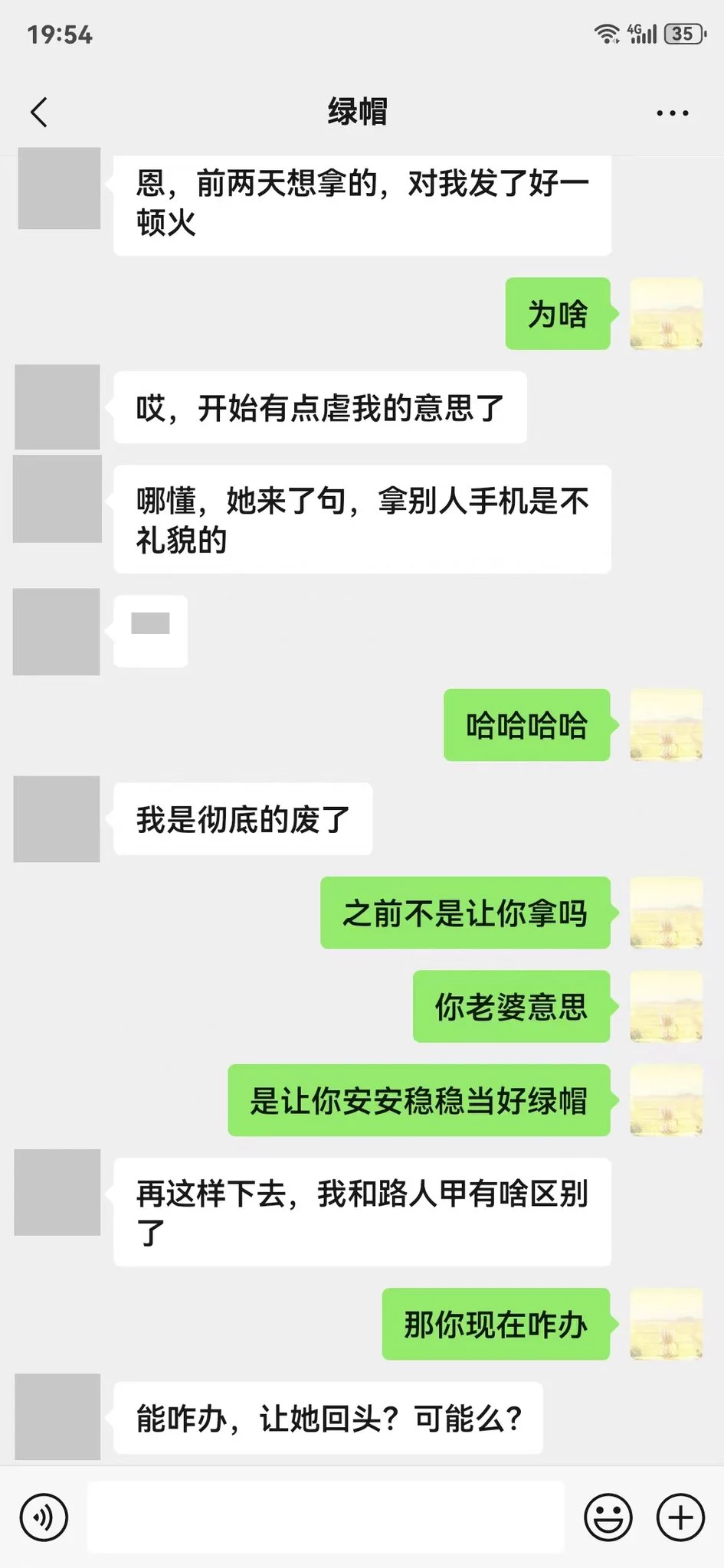
Task: Open your avatar next to 为啥
Action: click(x=666, y=314)
